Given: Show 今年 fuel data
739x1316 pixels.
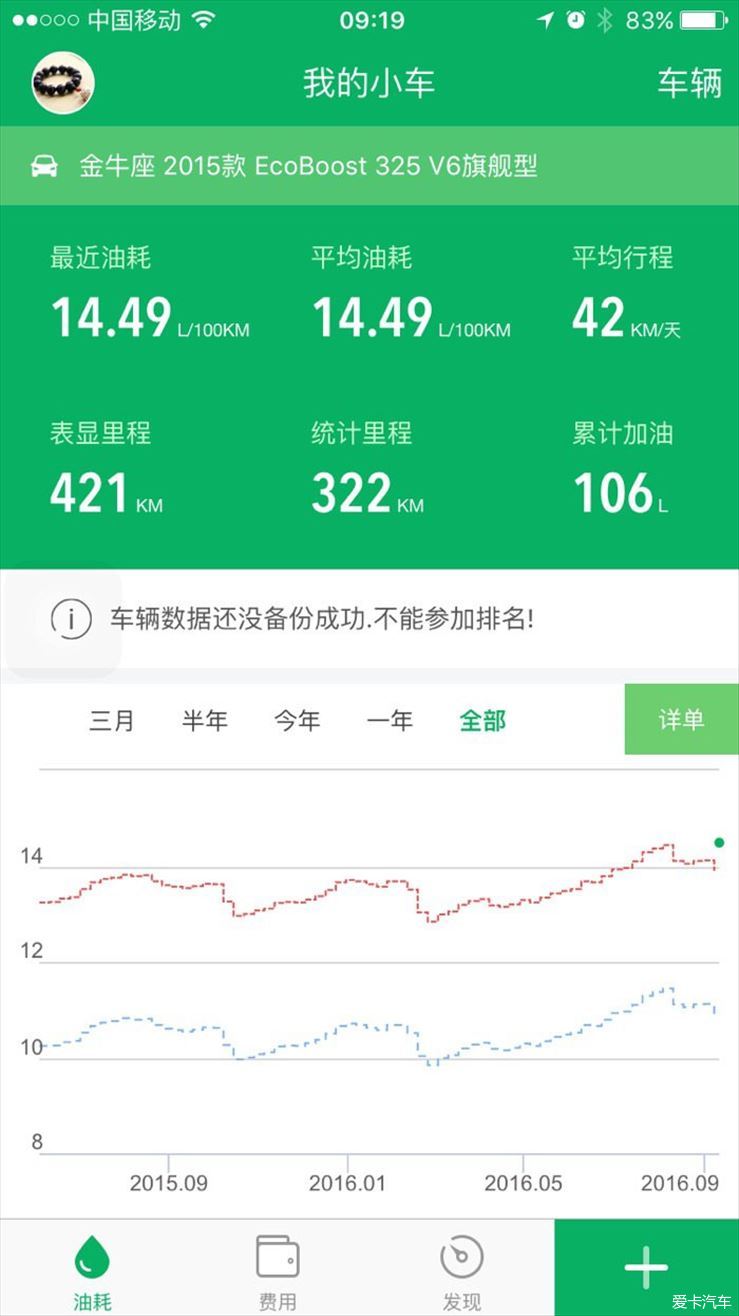Looking at the screenshot, I should [297, 720].
